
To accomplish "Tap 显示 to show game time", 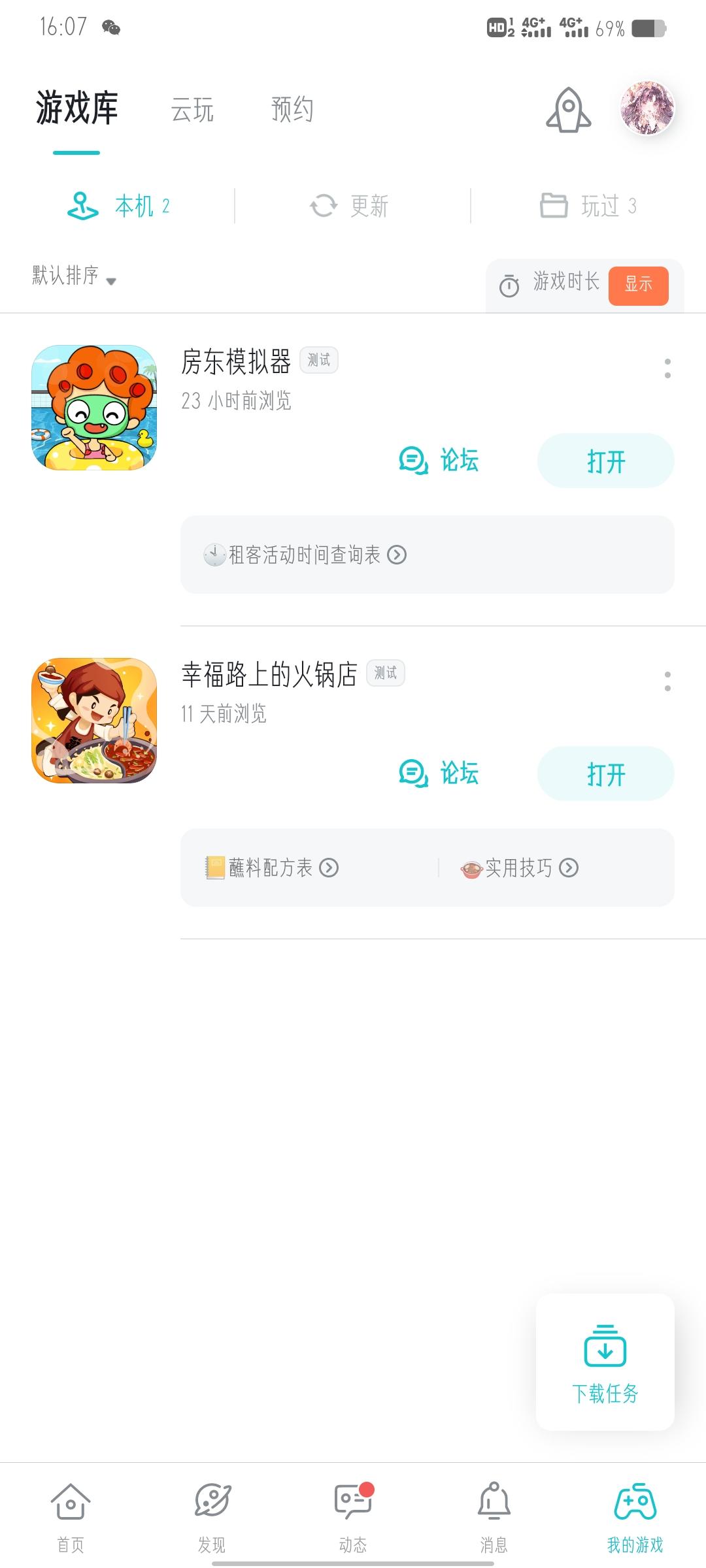I will [638, 286].
